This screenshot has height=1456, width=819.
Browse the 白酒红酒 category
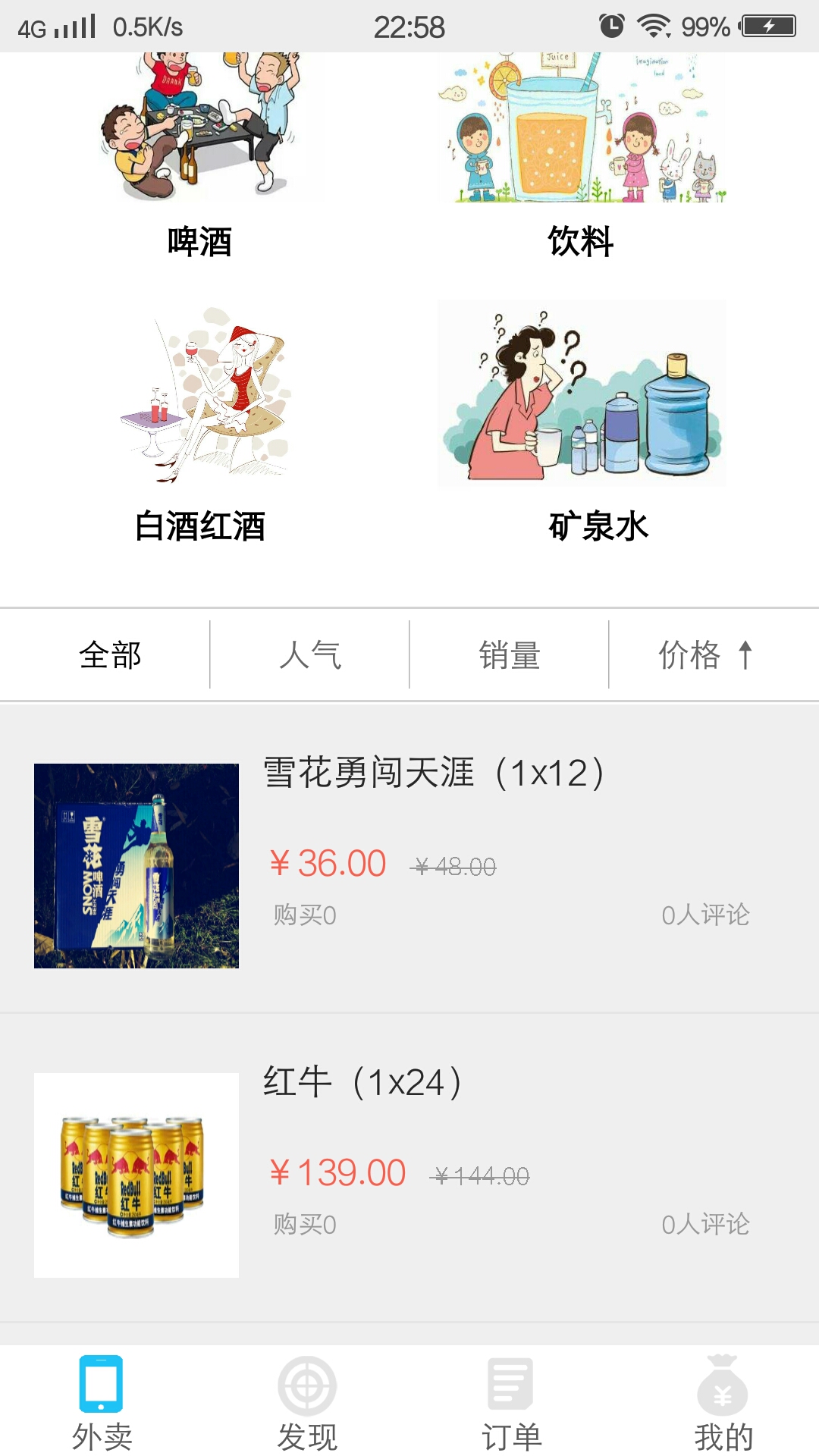200,425
